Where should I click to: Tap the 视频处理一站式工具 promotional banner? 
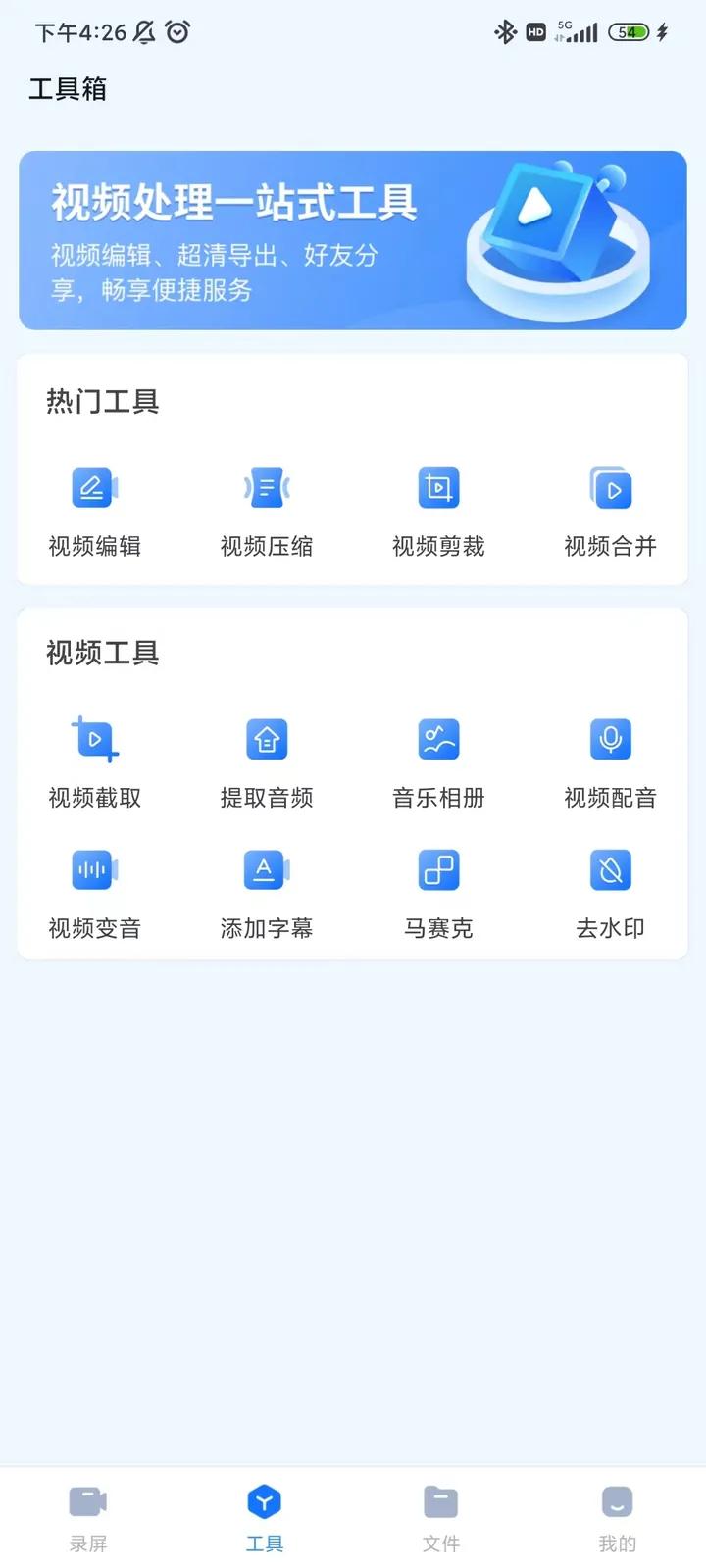tap(353, 238)
